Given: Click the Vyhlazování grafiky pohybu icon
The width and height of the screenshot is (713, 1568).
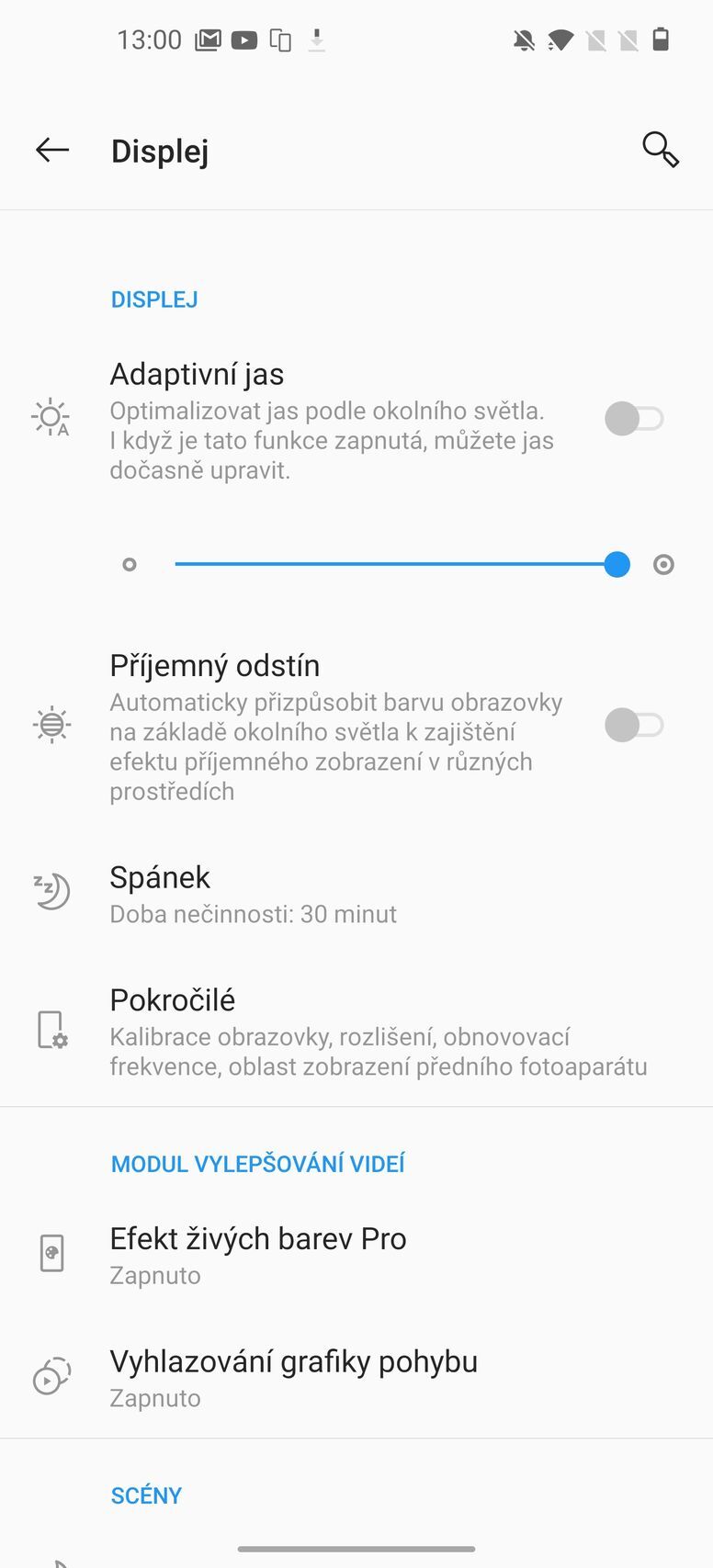Looking at the screenshot, I should tap(51, 1376).
